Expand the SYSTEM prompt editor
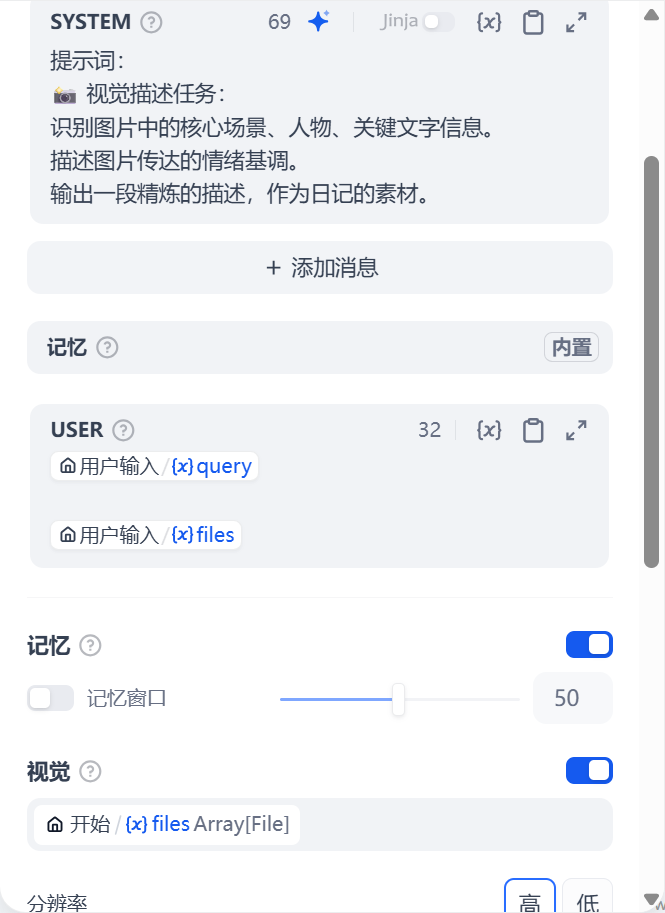The image size is (665, 913). coord(576,22)
